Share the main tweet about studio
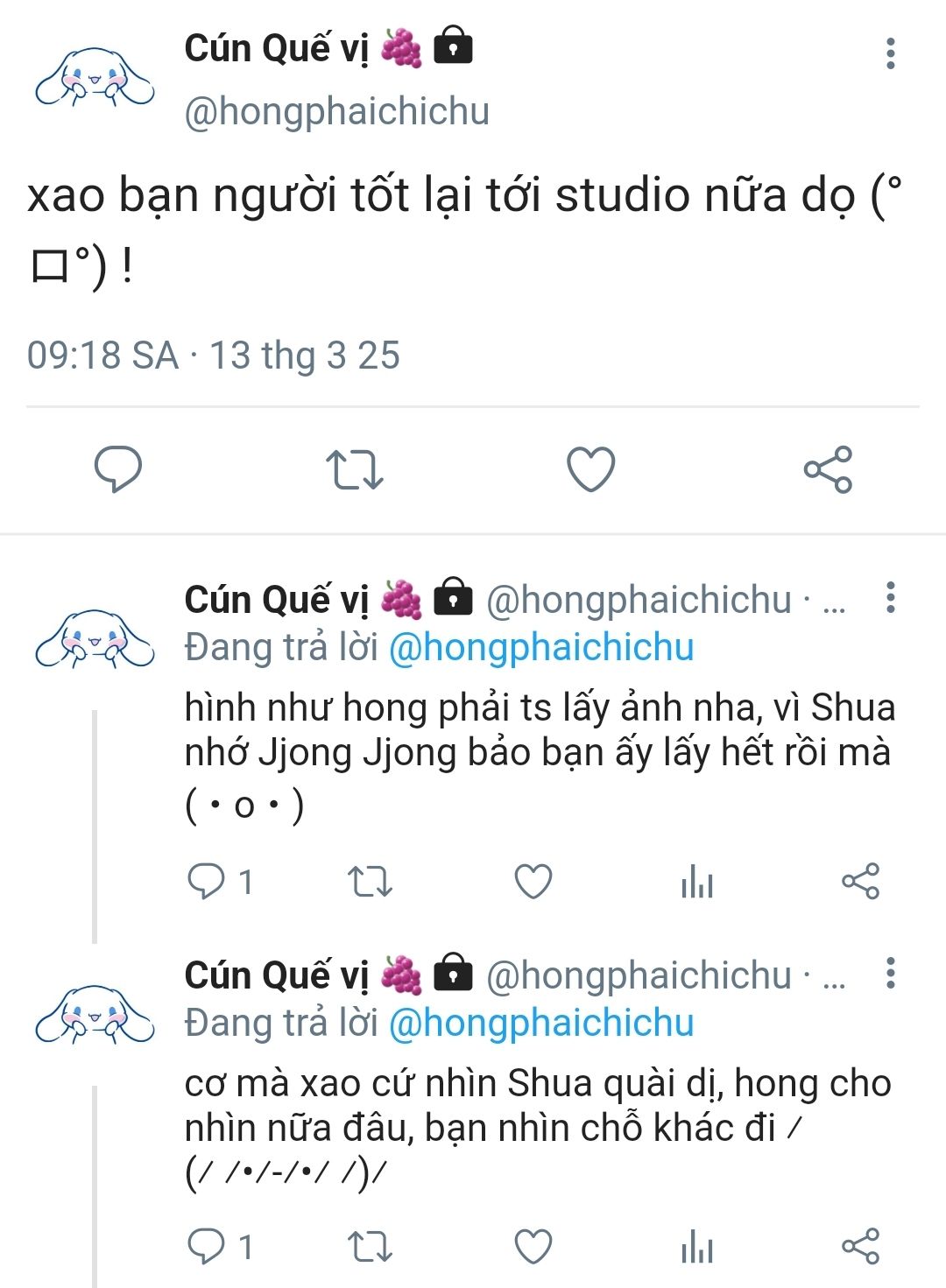 (828, 468)
